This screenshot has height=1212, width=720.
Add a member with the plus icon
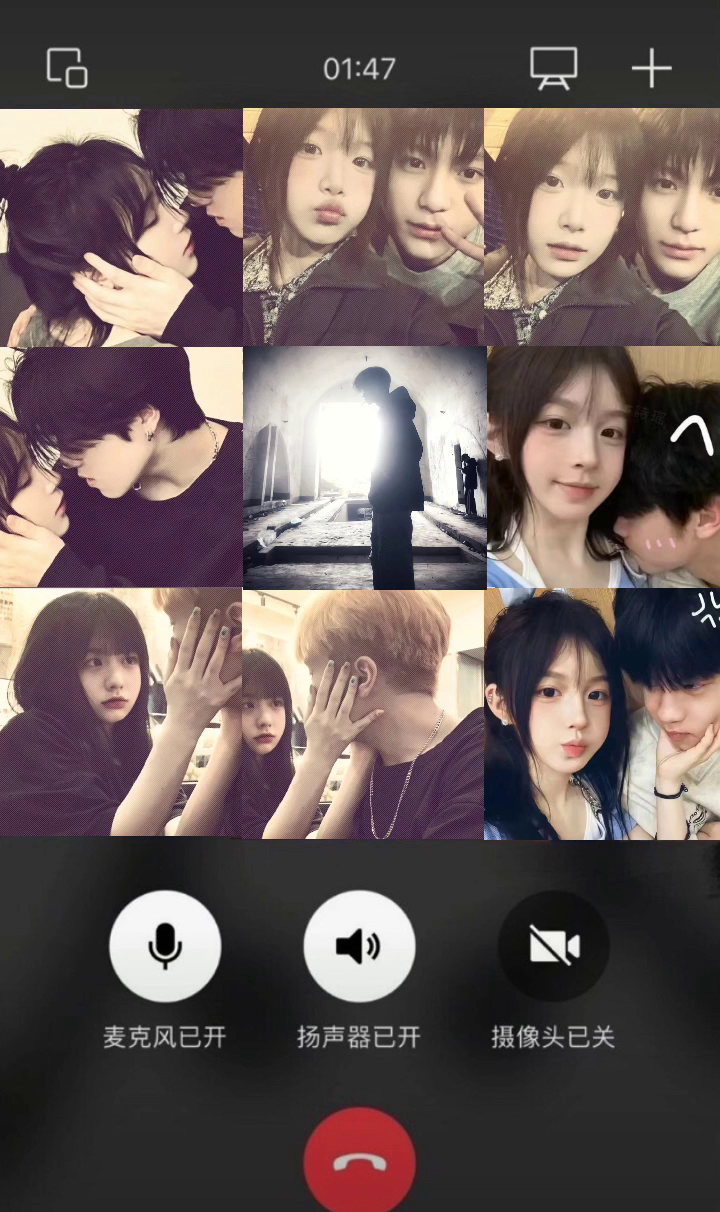[x=651, y=68]
